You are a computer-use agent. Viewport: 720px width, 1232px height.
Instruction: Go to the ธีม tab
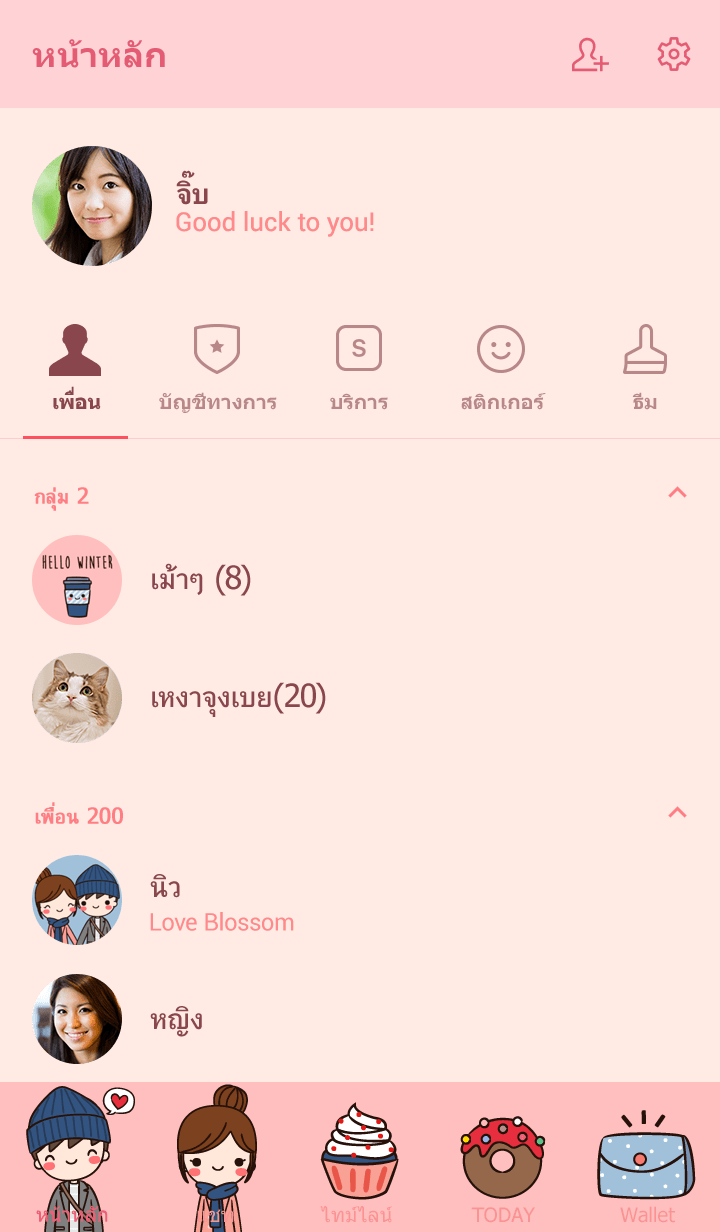(x=645, y=370)
